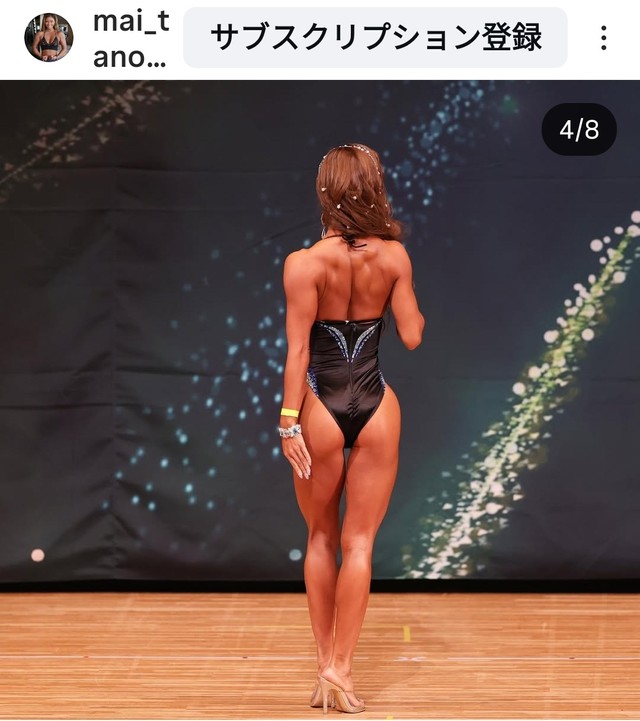
Task: Tap the carousel photo of the post
Action: coord(320,400)
